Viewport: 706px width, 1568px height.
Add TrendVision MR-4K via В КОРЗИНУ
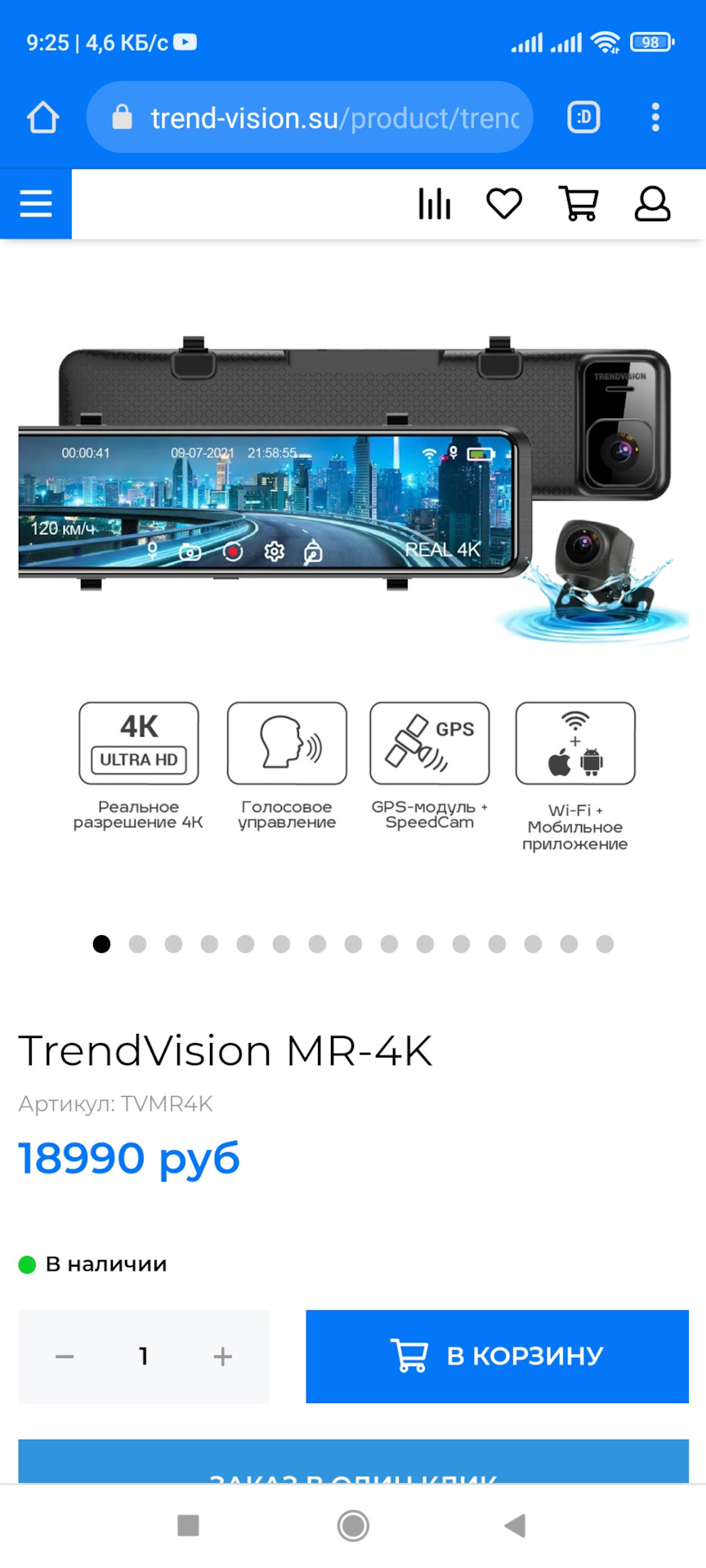[497, 1356]
